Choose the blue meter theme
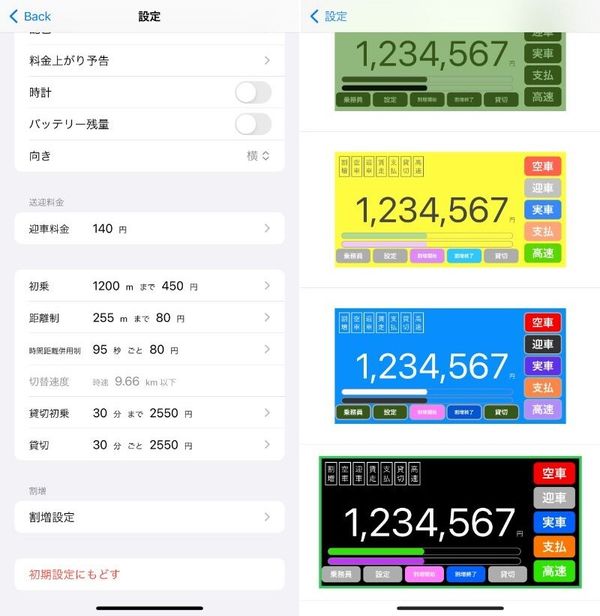The height and width of the screenshot is (616, 600). pyautogui.click(x=450, y=366)
